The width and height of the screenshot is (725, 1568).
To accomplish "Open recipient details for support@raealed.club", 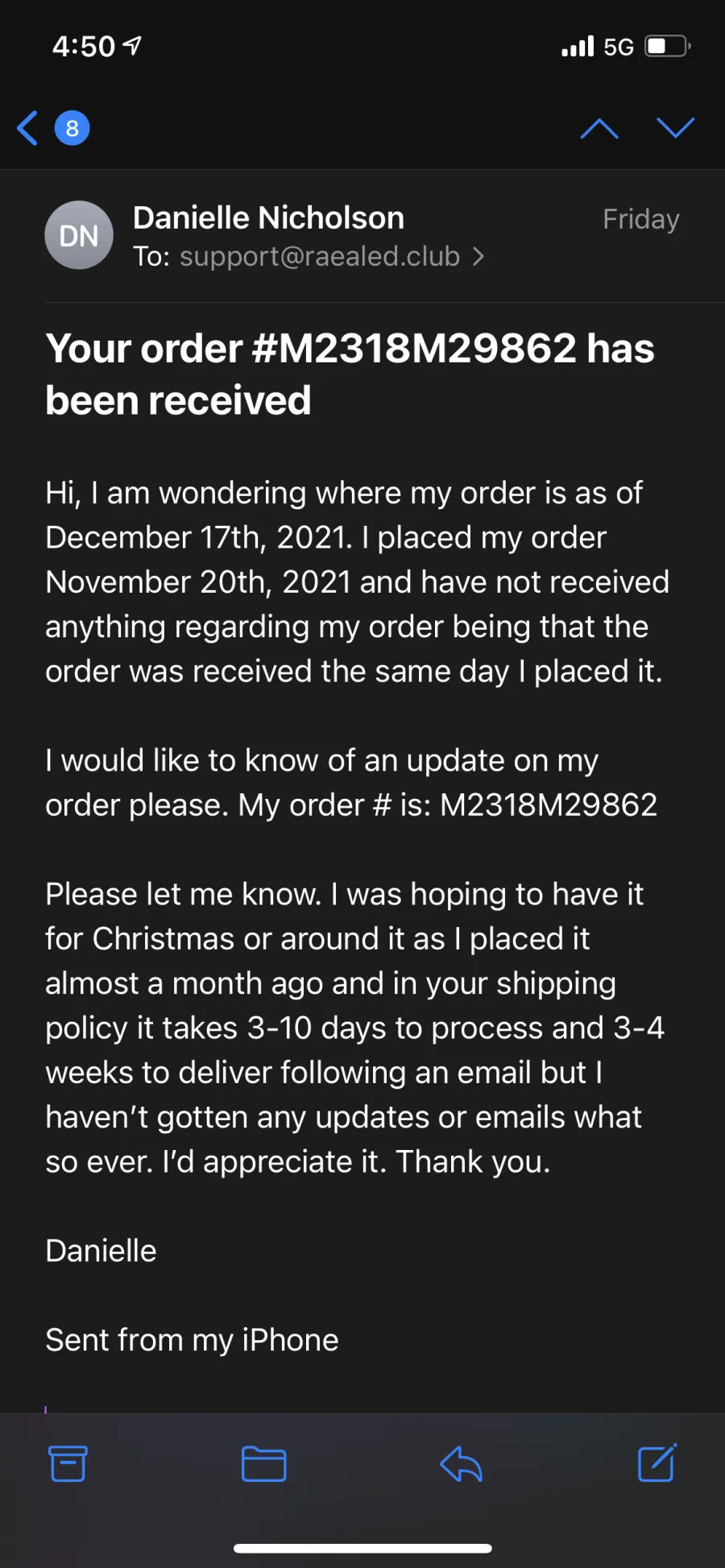I will (x=332, y=256).
